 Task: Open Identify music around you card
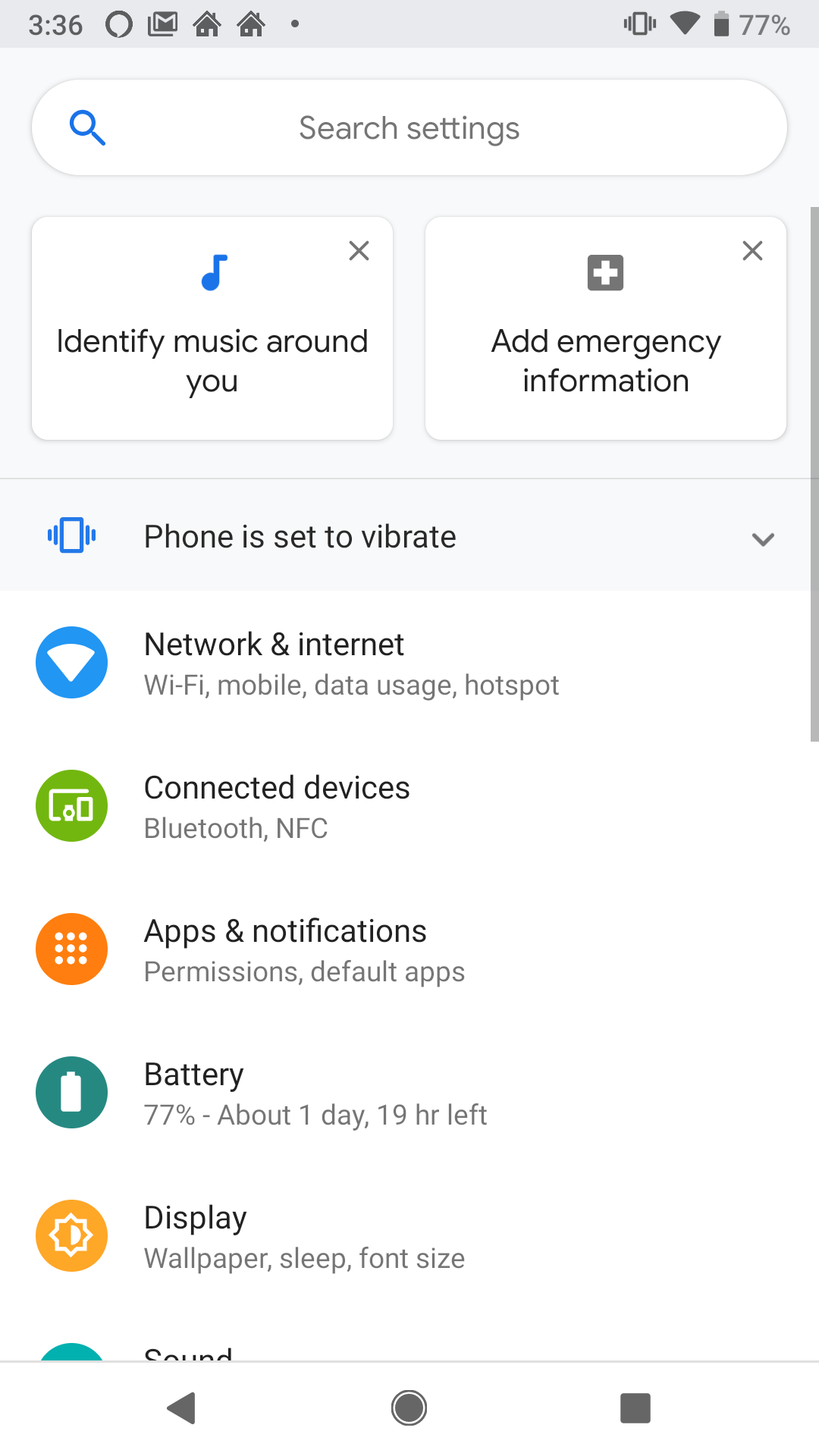point(212,328)
